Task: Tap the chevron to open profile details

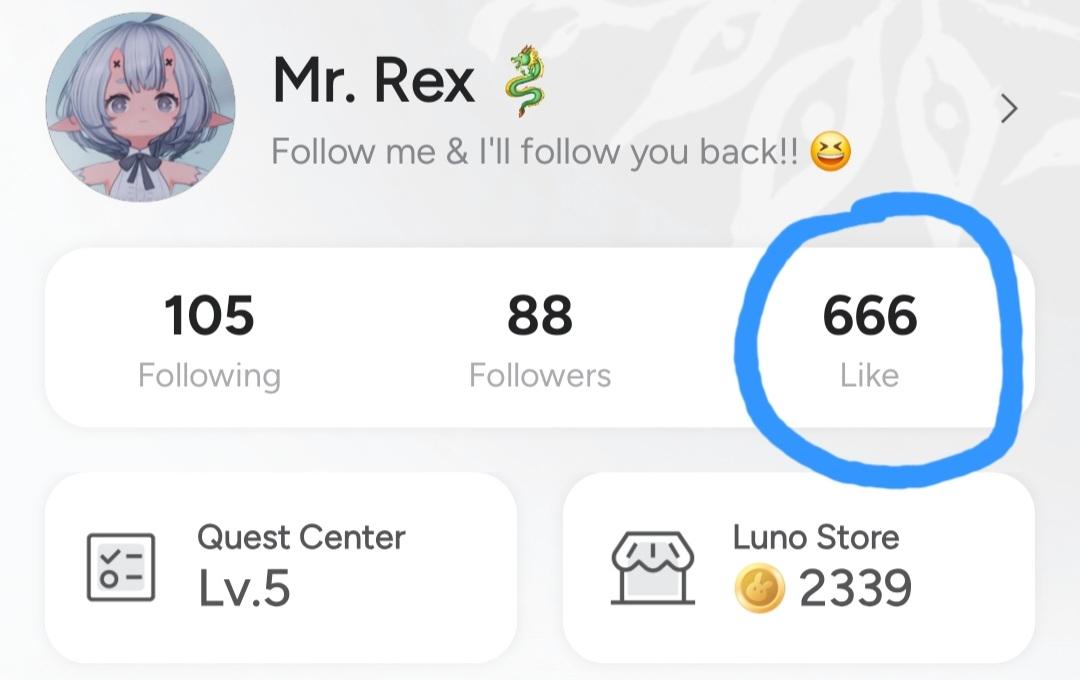Action: tap(1008, 109)
